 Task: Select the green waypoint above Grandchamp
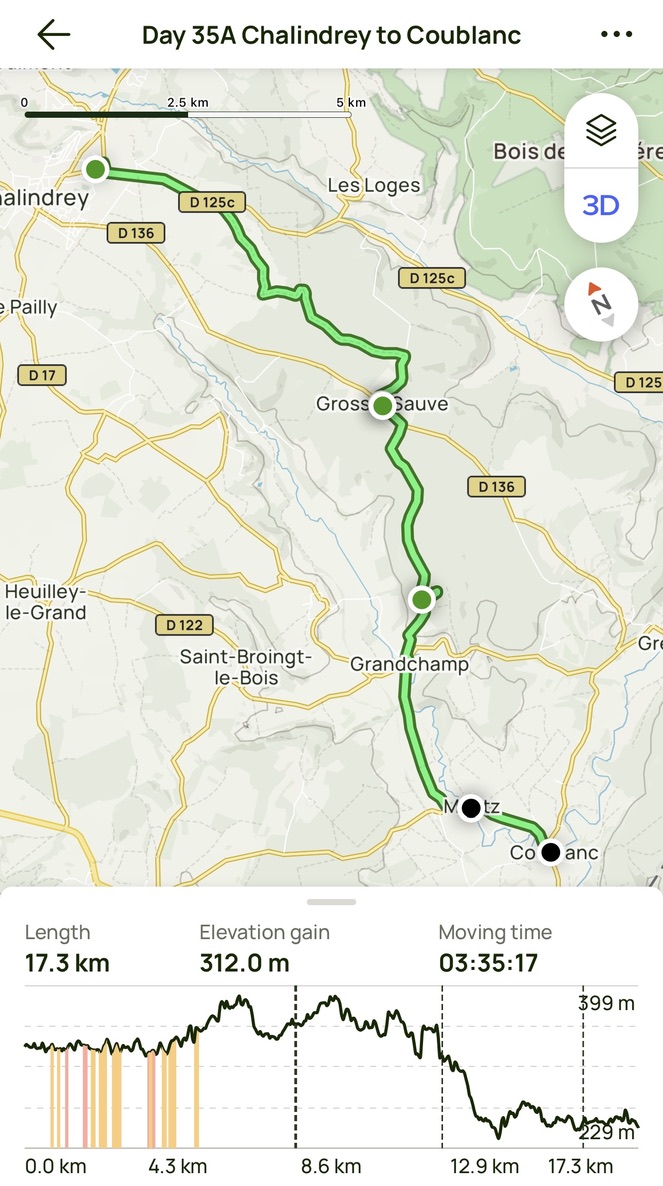(x=421, y=599)
